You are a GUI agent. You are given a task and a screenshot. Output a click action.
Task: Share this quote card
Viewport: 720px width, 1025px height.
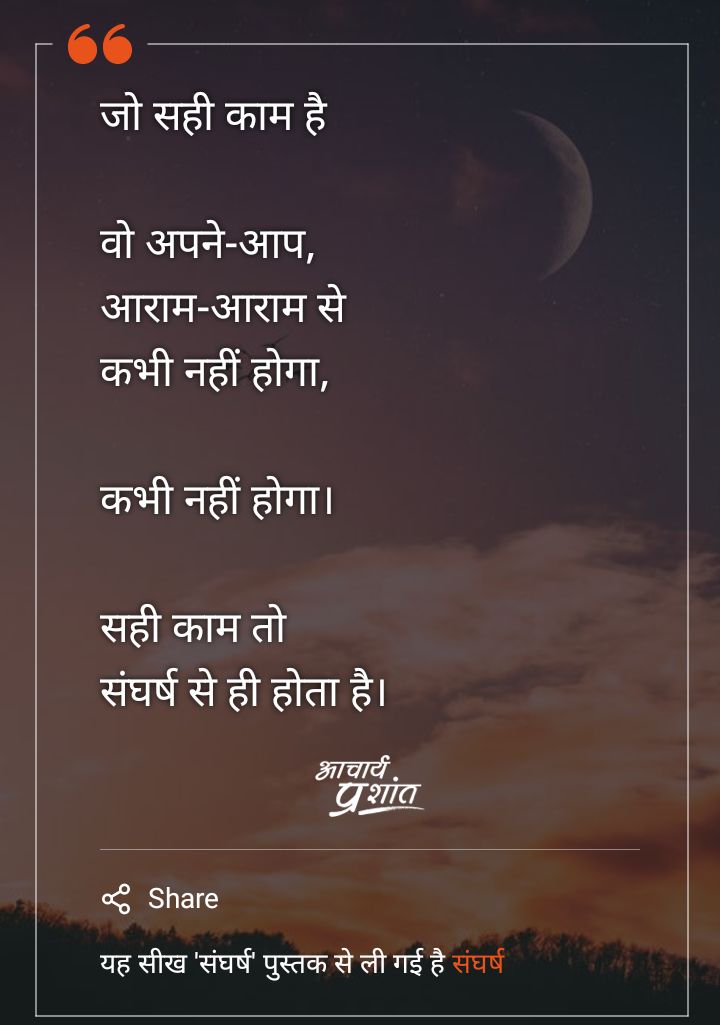click(160, 898)
